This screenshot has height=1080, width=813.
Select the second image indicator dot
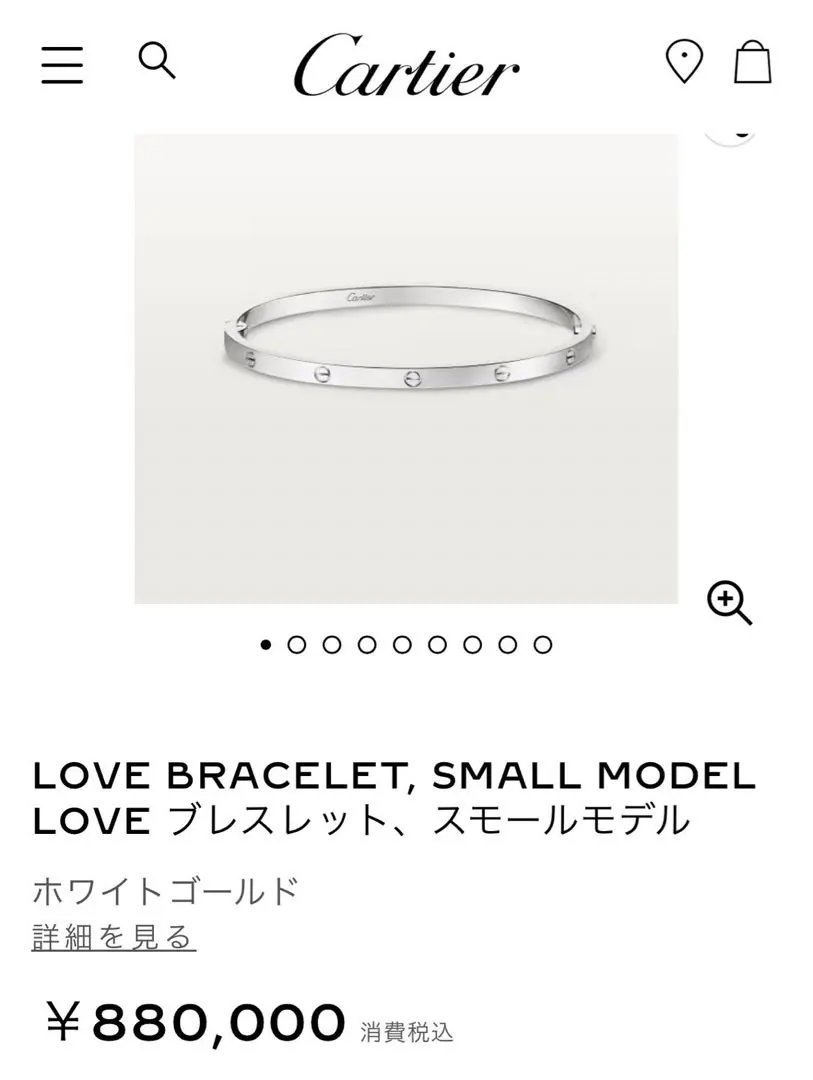click(296, 645)
